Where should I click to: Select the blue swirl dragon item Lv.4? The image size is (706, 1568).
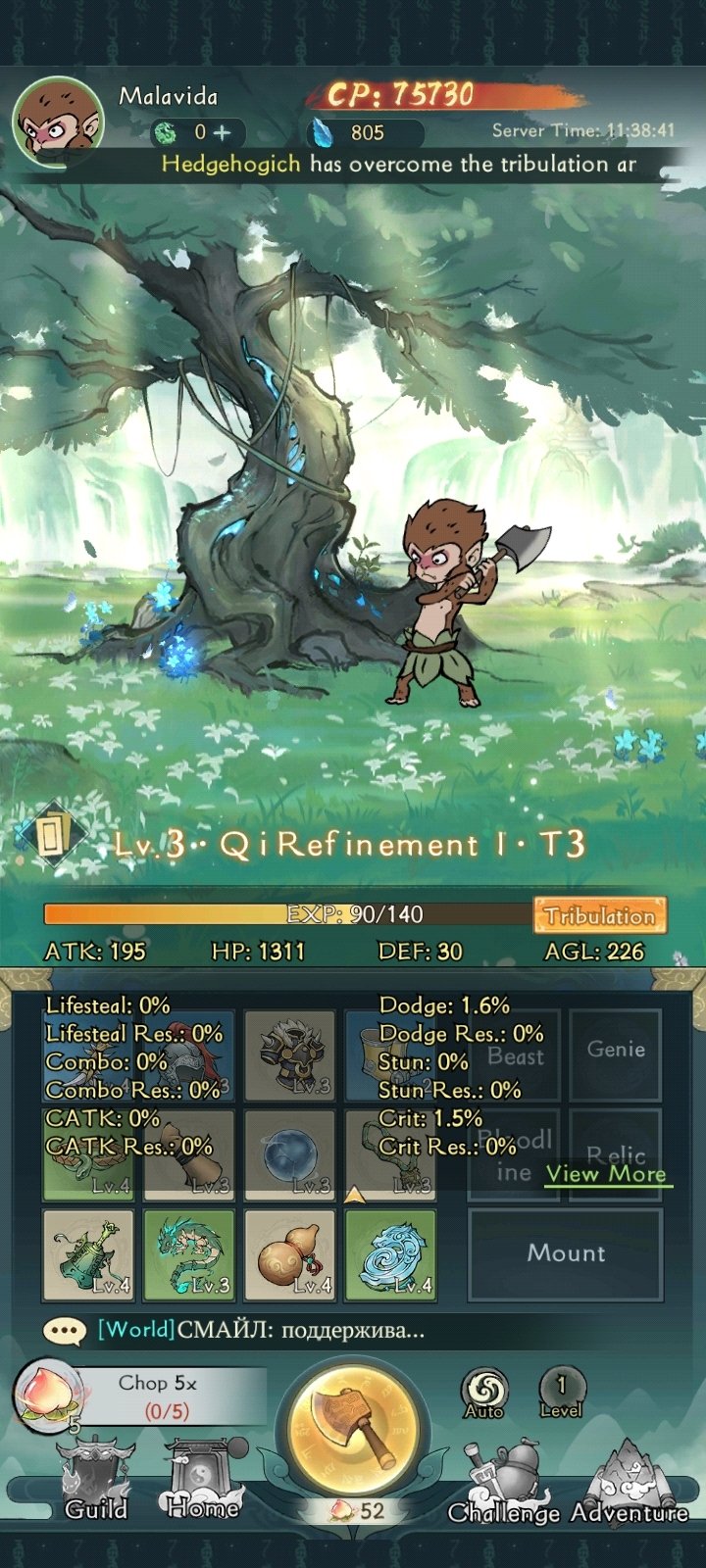coord(390,1255)
